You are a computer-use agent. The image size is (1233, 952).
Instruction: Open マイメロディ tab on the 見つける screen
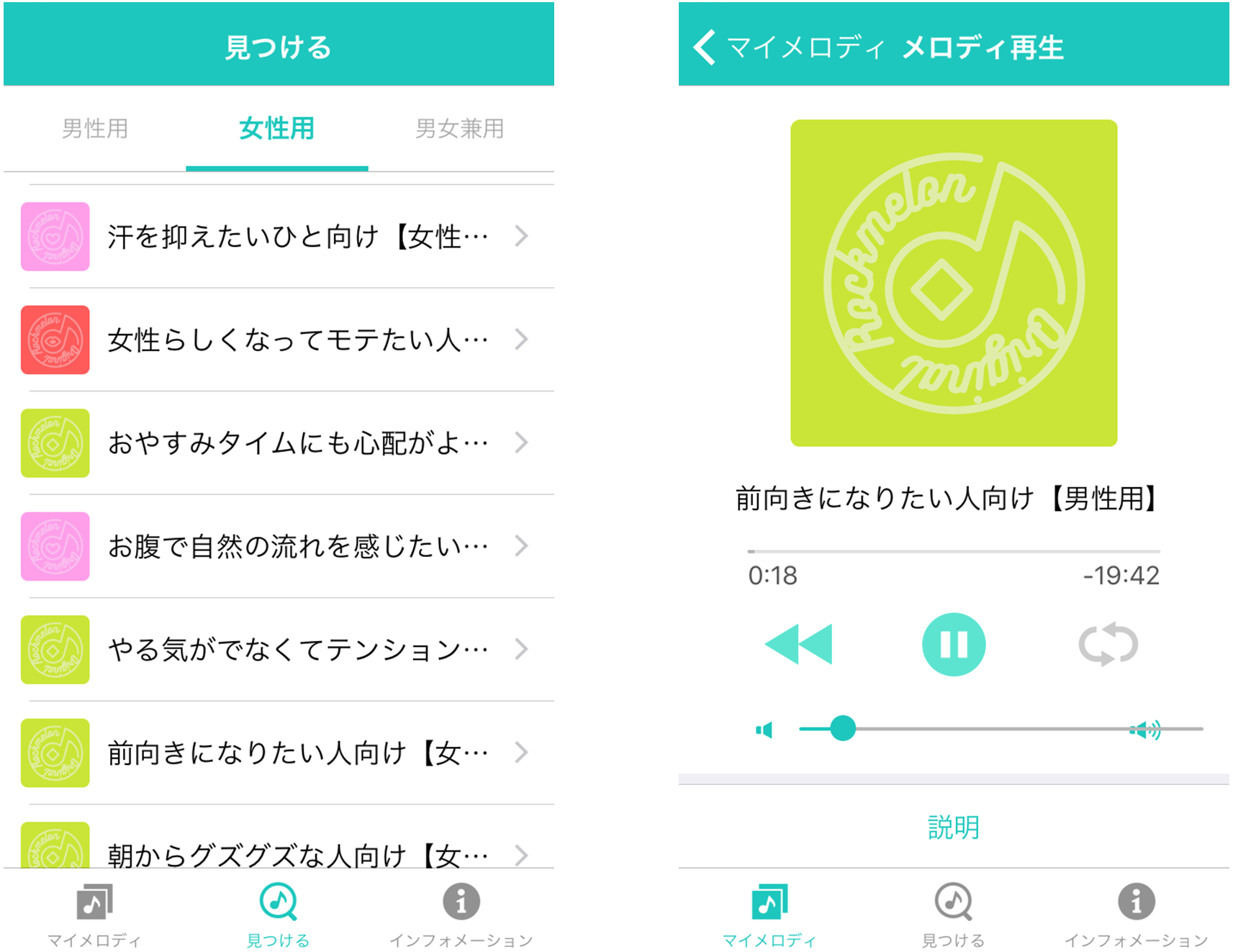tap(94, 915)
